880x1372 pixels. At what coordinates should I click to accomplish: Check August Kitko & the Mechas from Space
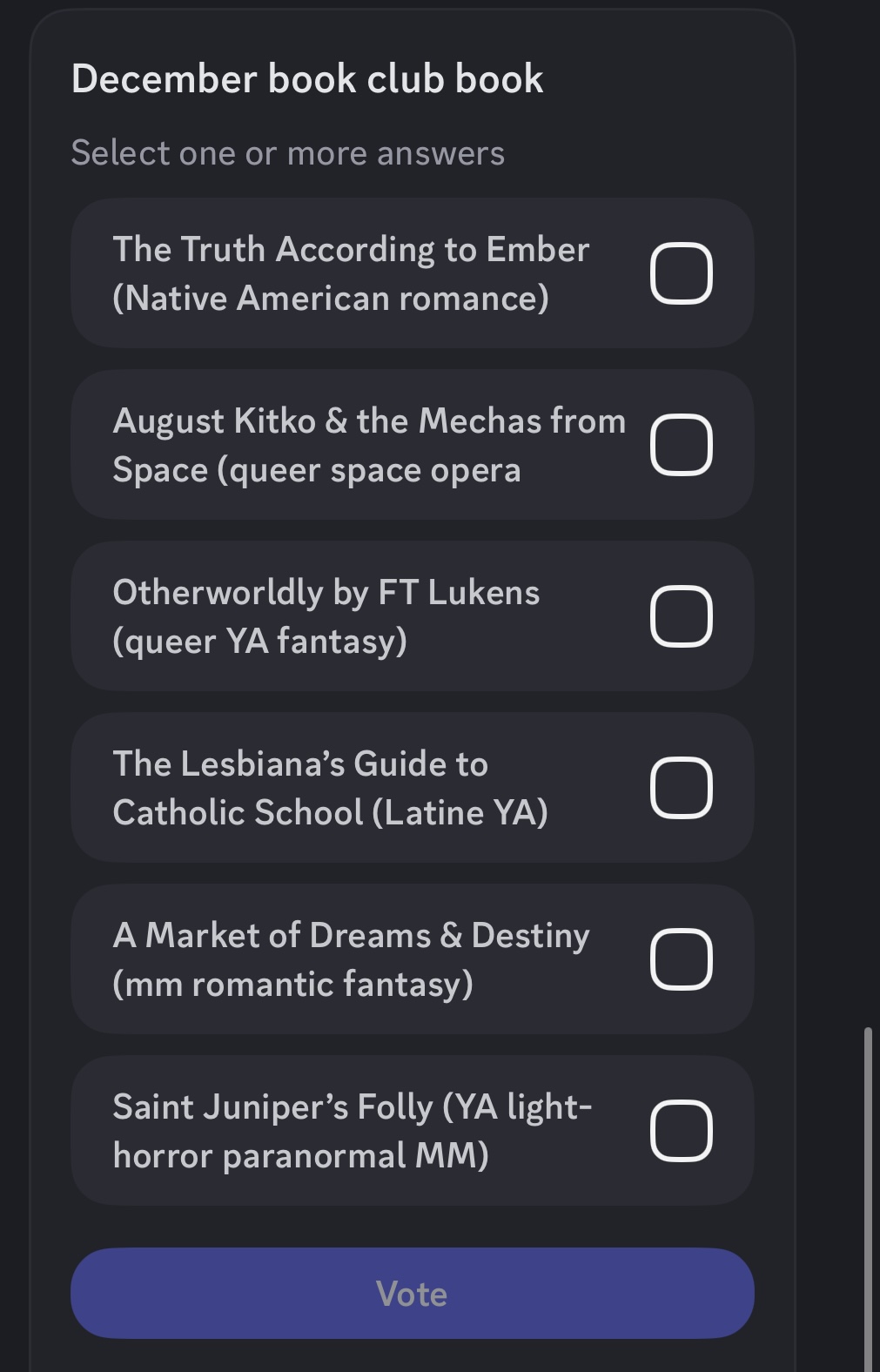tap(681, 445)
